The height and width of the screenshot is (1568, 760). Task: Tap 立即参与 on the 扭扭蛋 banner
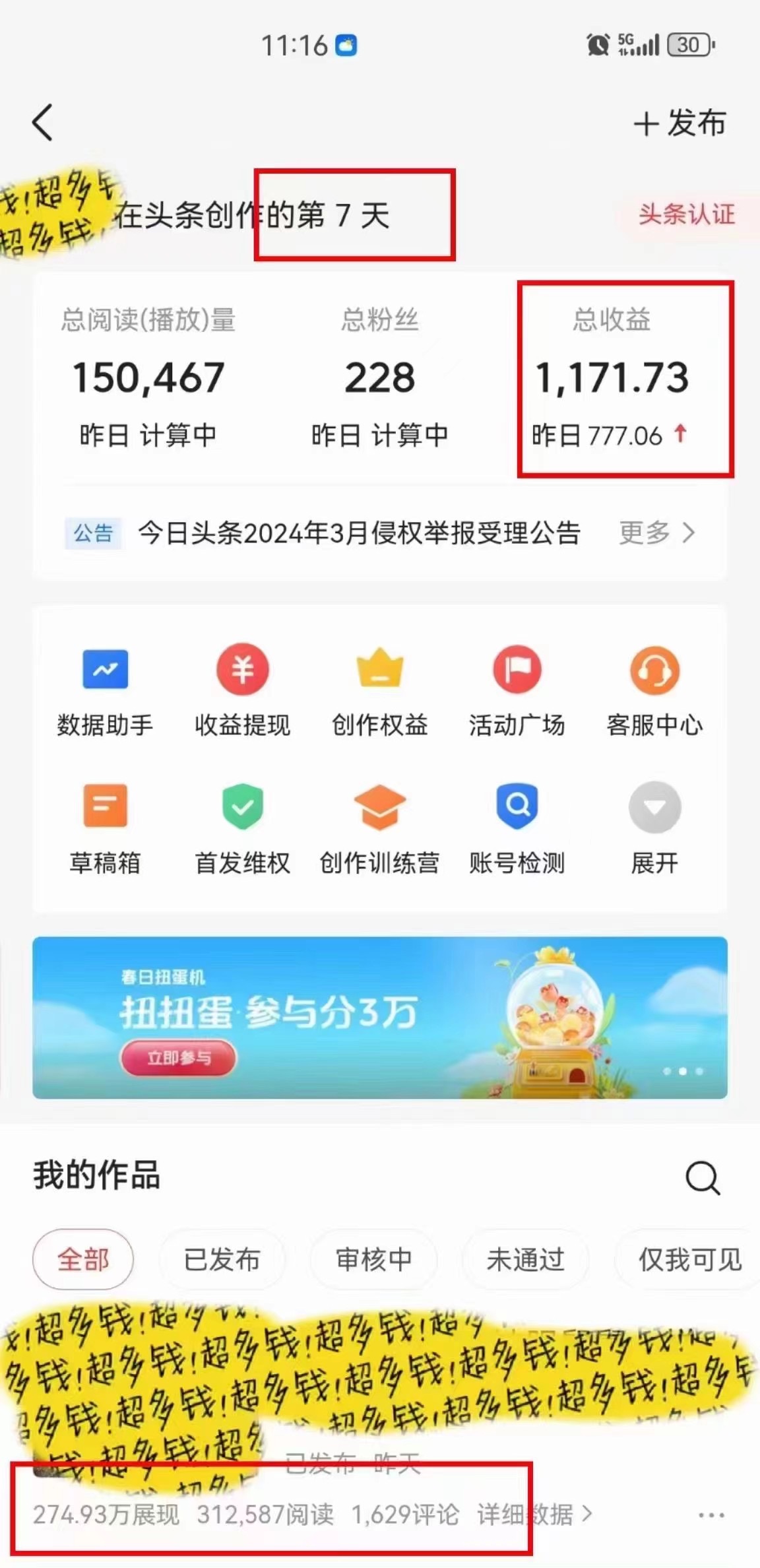[x=178, y=1058]
